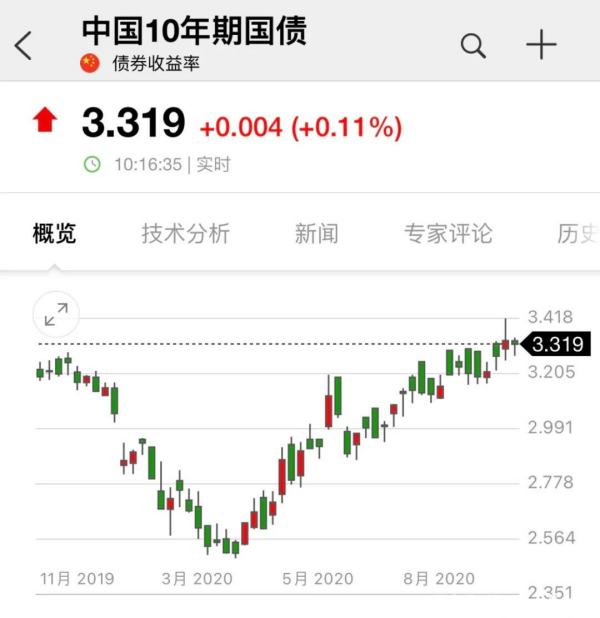The height and width of the screenshot is (618, 600).
Task: Expand the chart to fullscreen
Action: [x=56, y=315]
